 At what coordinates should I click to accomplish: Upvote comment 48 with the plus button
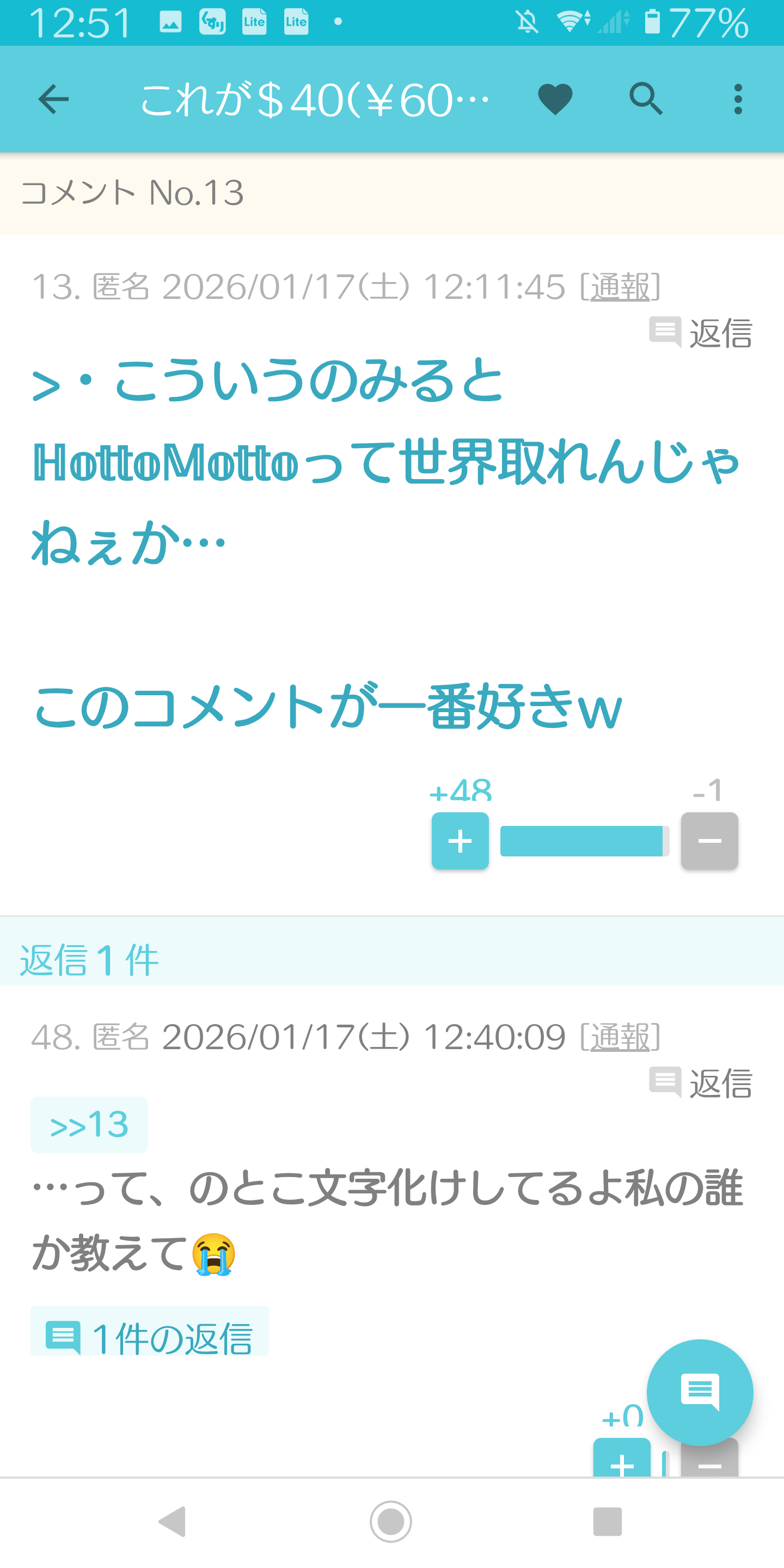(621, 1461)
